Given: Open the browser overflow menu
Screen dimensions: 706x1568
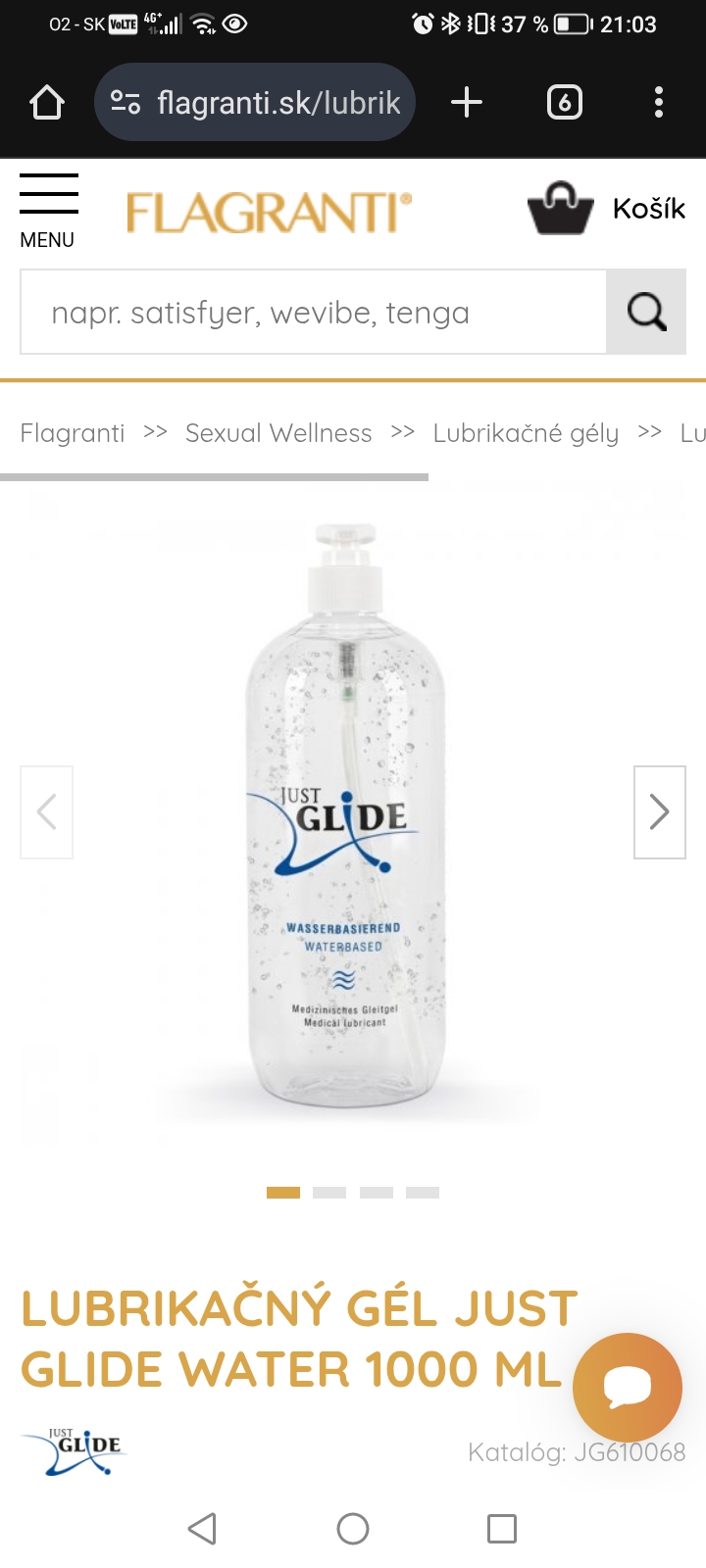Looking at the screenshot, I should (x=658, y=102).
